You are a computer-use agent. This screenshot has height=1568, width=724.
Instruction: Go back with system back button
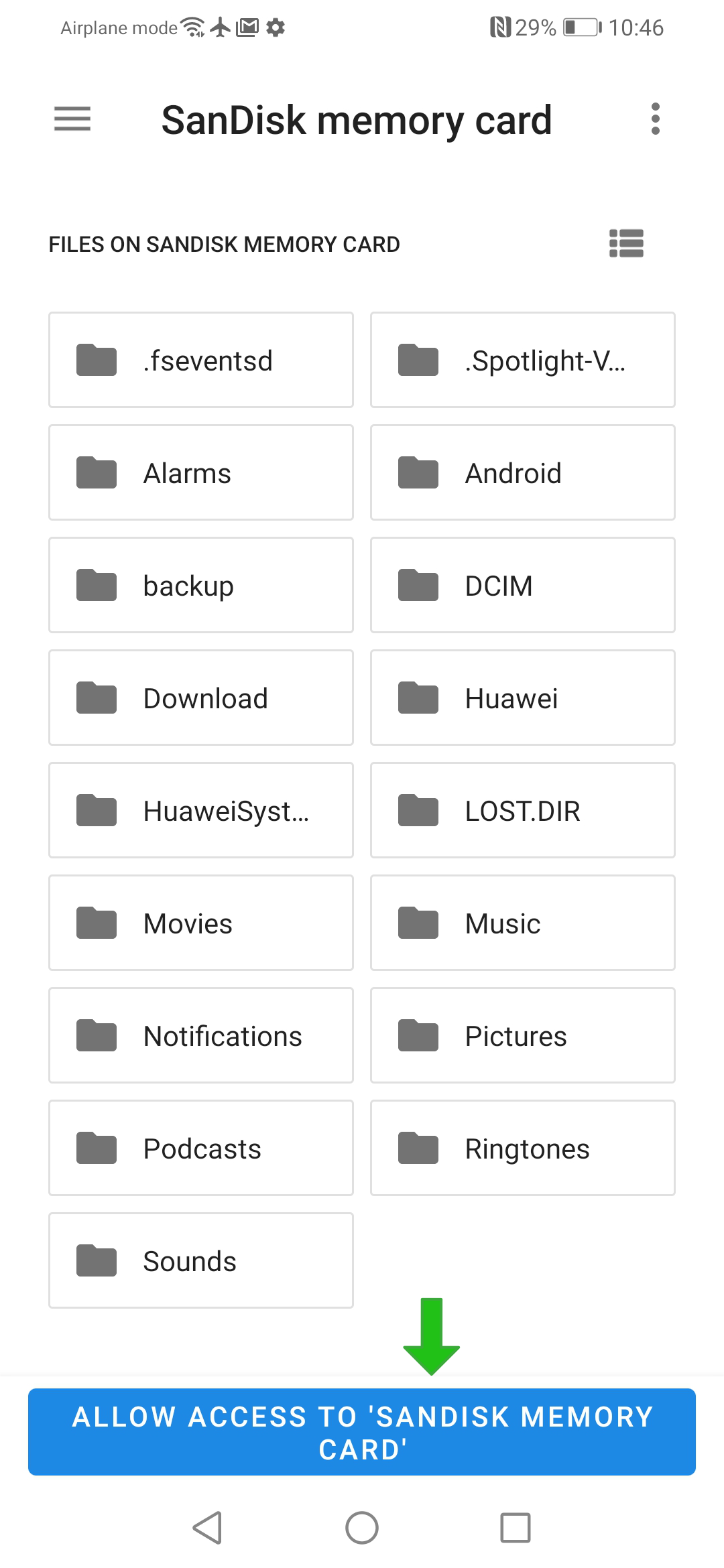tap(207, 1528)
